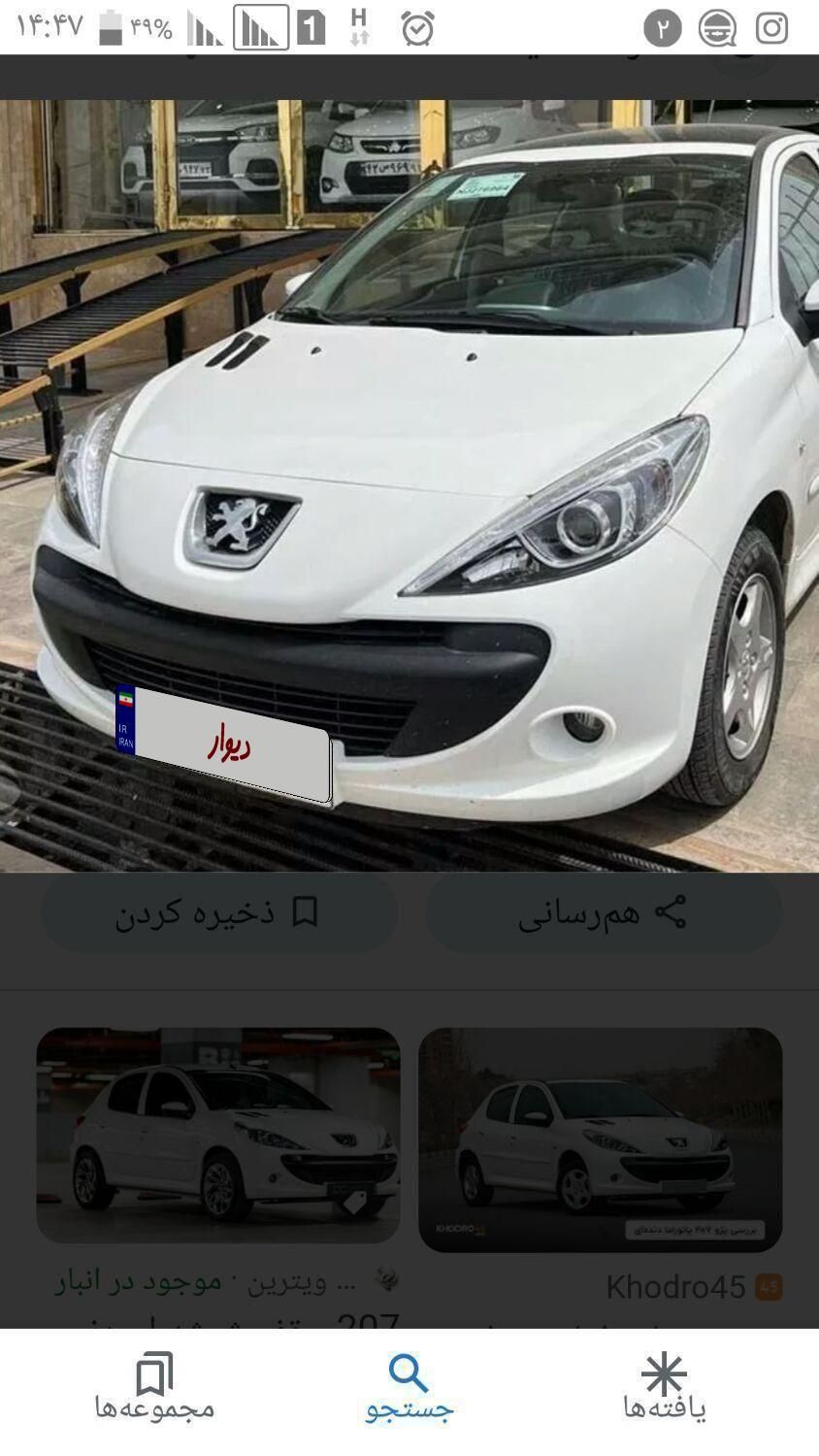Open the یافته‌ها tab
Screen dimensions: 819x1456
(x=664, y=1390)
